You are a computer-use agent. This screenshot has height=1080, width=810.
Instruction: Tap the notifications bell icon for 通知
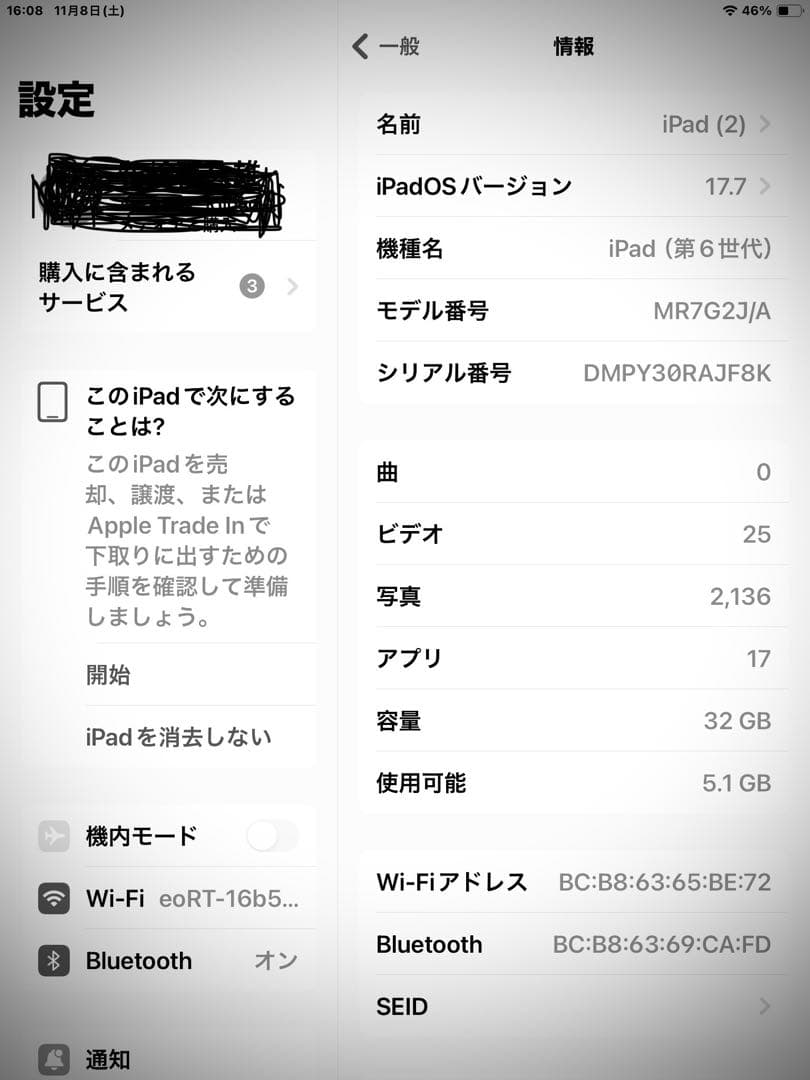[x=54, y=1059]
